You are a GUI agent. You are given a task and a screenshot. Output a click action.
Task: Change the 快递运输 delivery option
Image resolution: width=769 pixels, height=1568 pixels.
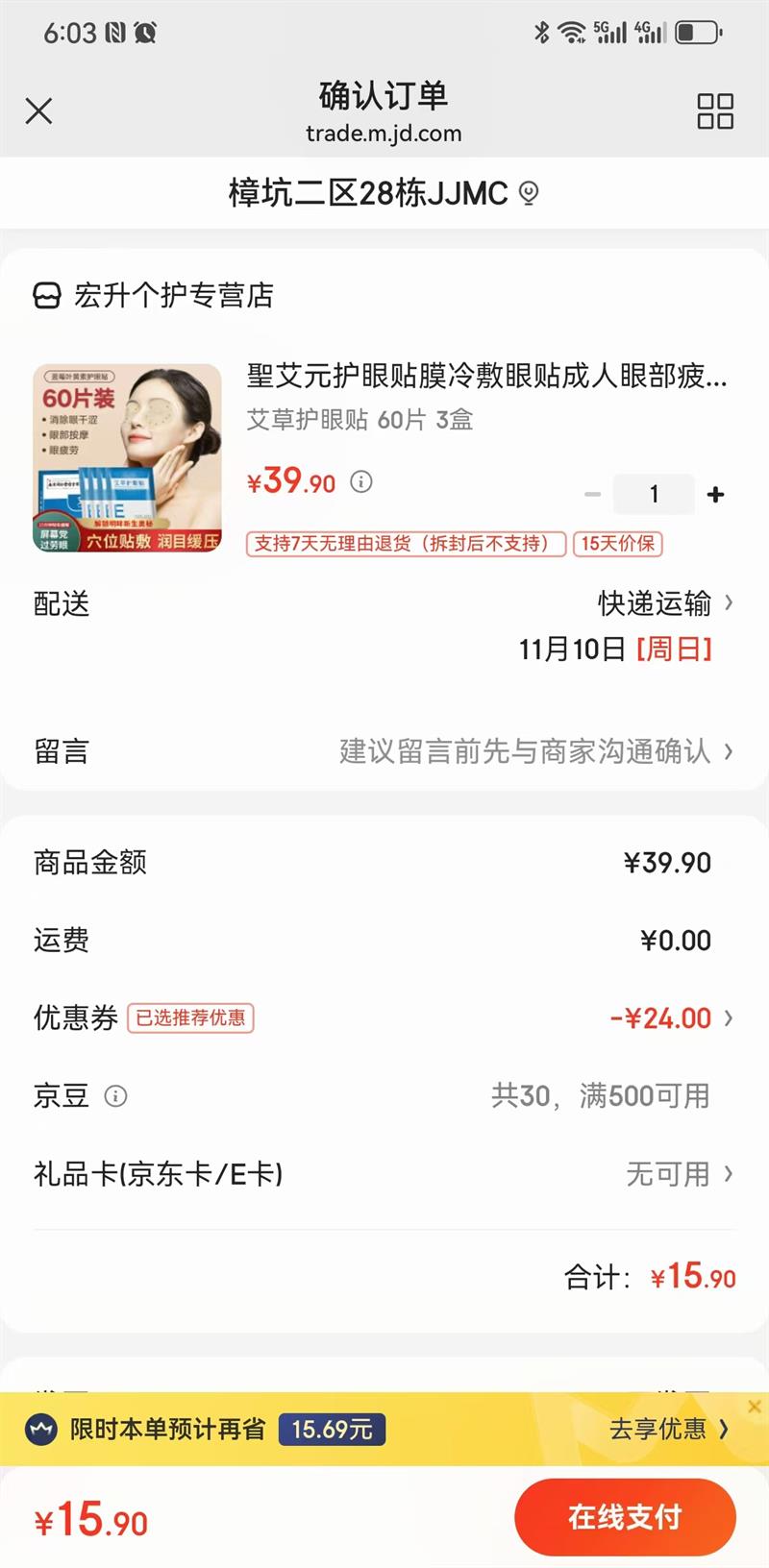click(665, 603)
